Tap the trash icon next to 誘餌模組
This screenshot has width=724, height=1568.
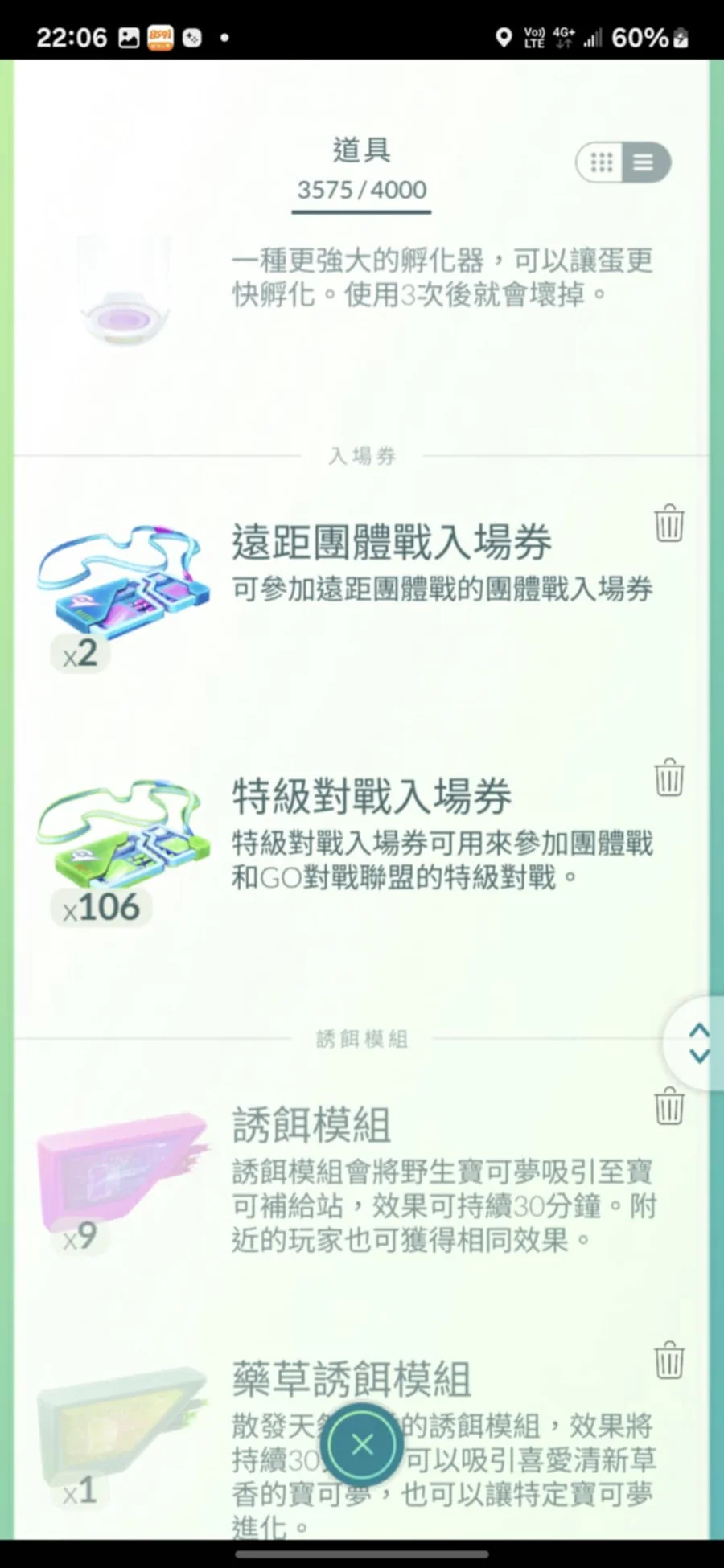coord(669,1106)
